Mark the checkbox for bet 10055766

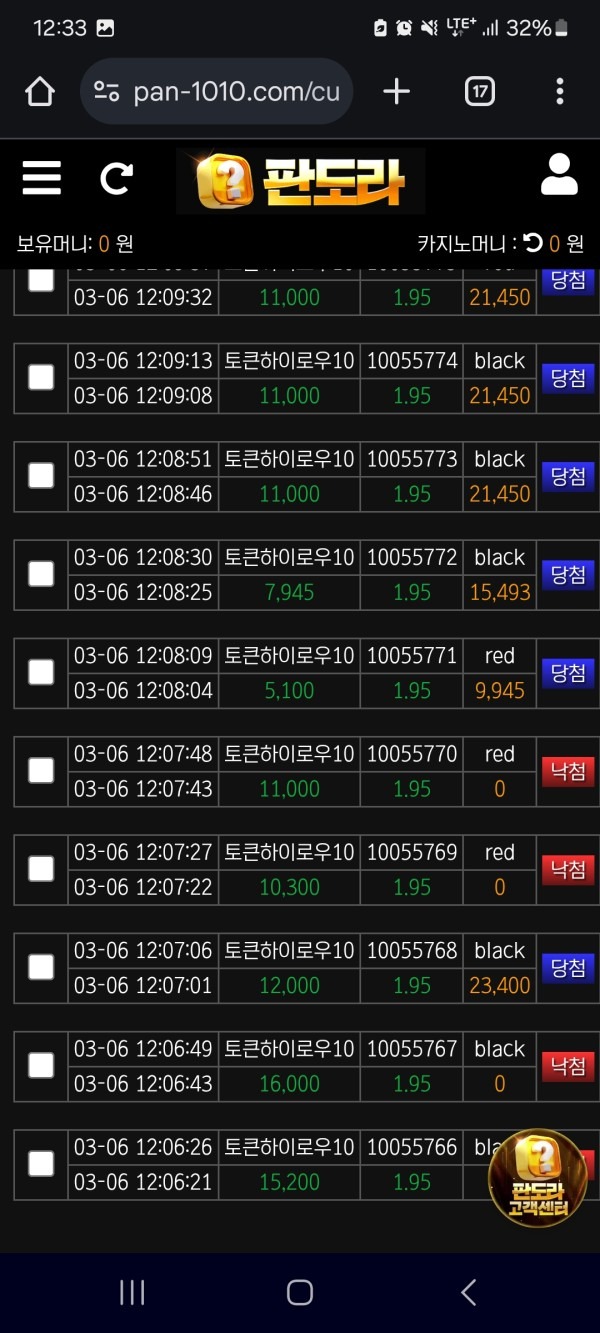[41, 1163]
